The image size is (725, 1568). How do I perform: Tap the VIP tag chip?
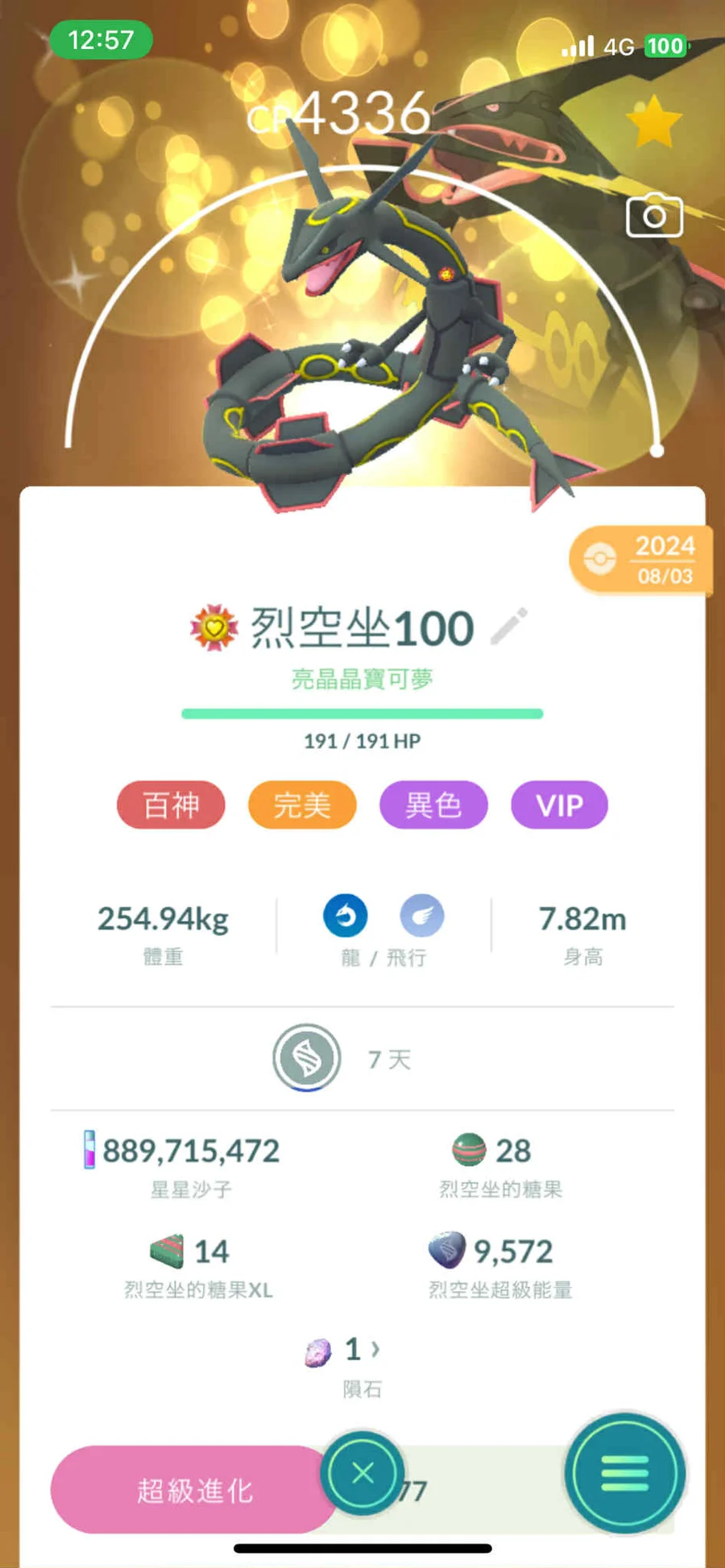(559, 805)
